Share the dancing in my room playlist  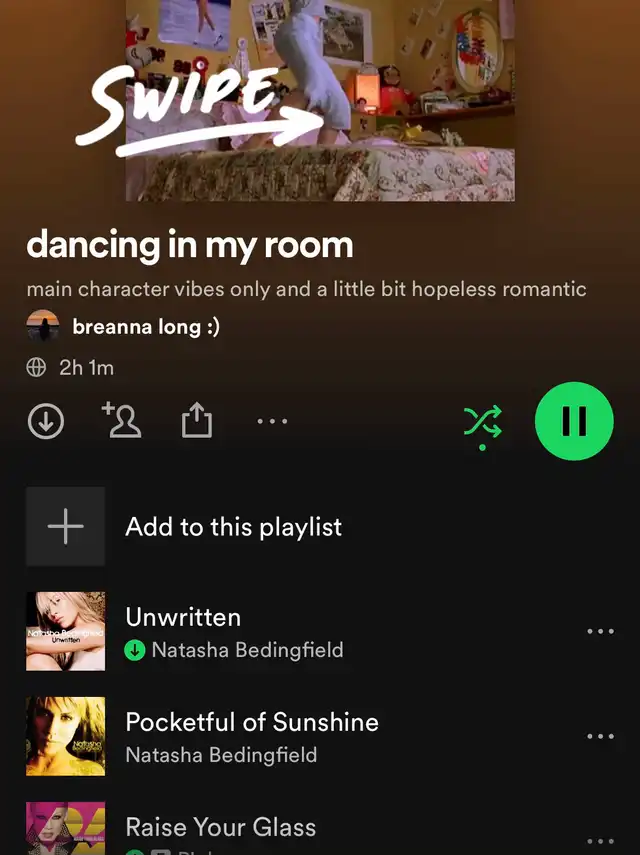coord(197,421)
